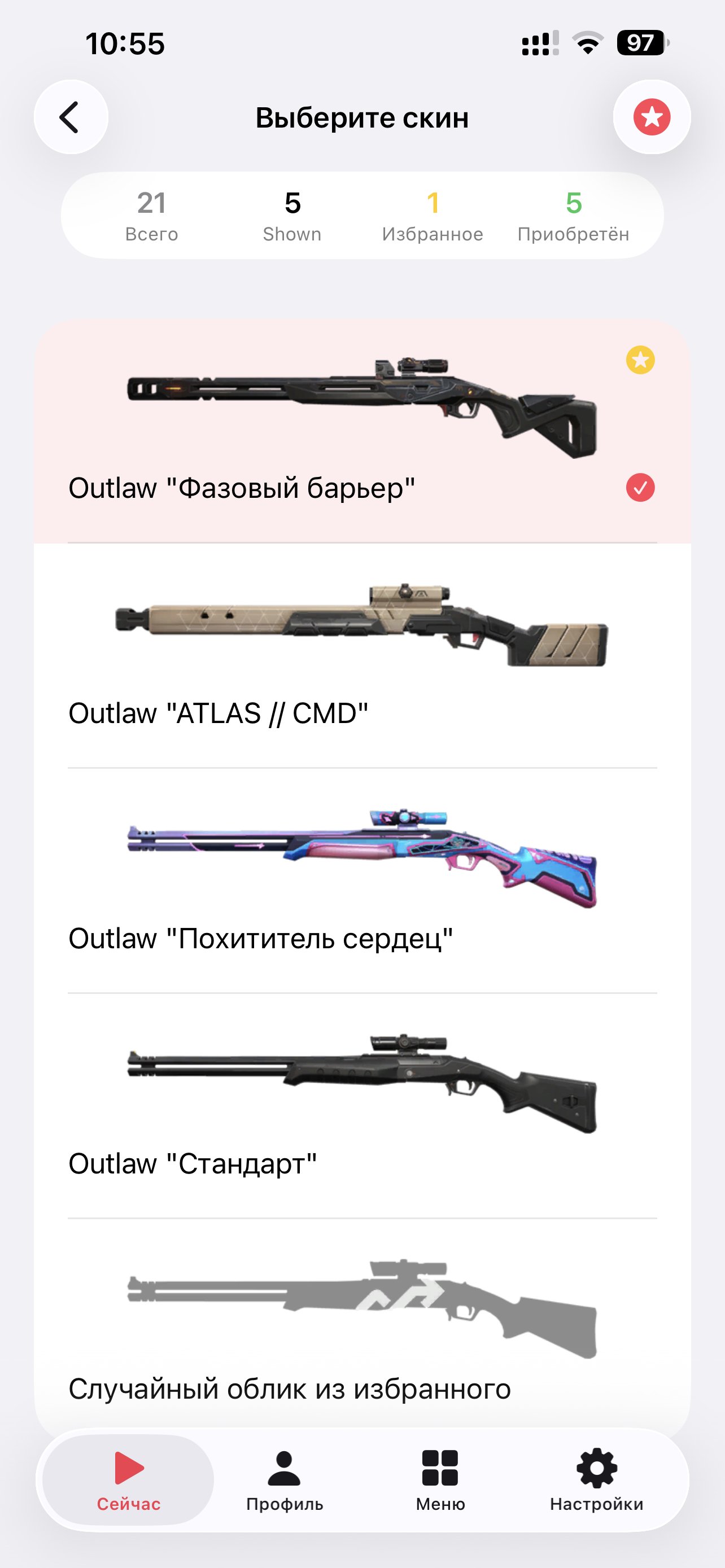Select the Outlaw "Стандарт" skin
The width and height of the screenshot is (725, 1568).
(x=361, y=1107)
